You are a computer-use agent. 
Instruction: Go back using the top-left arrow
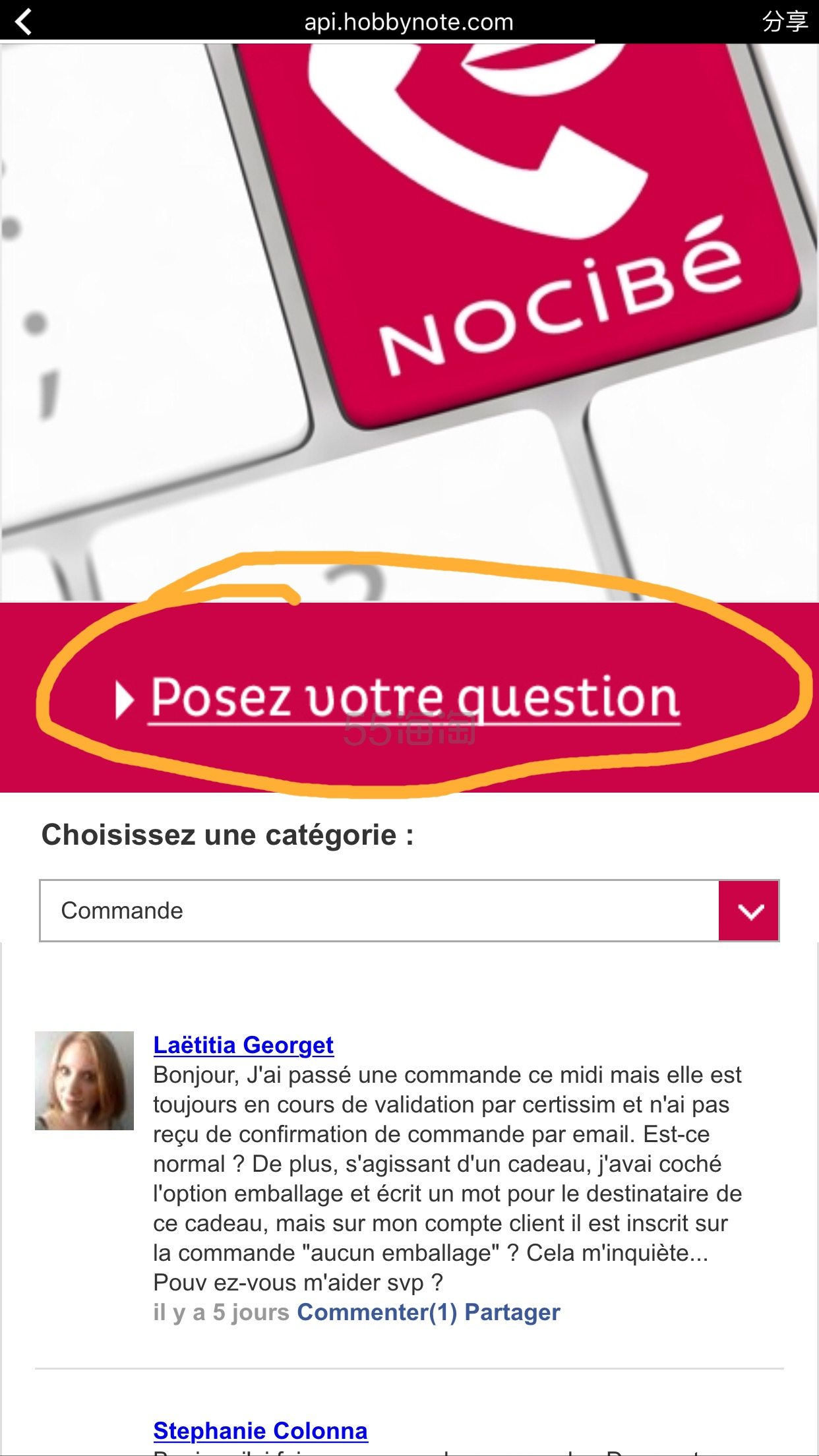point(24,22)
